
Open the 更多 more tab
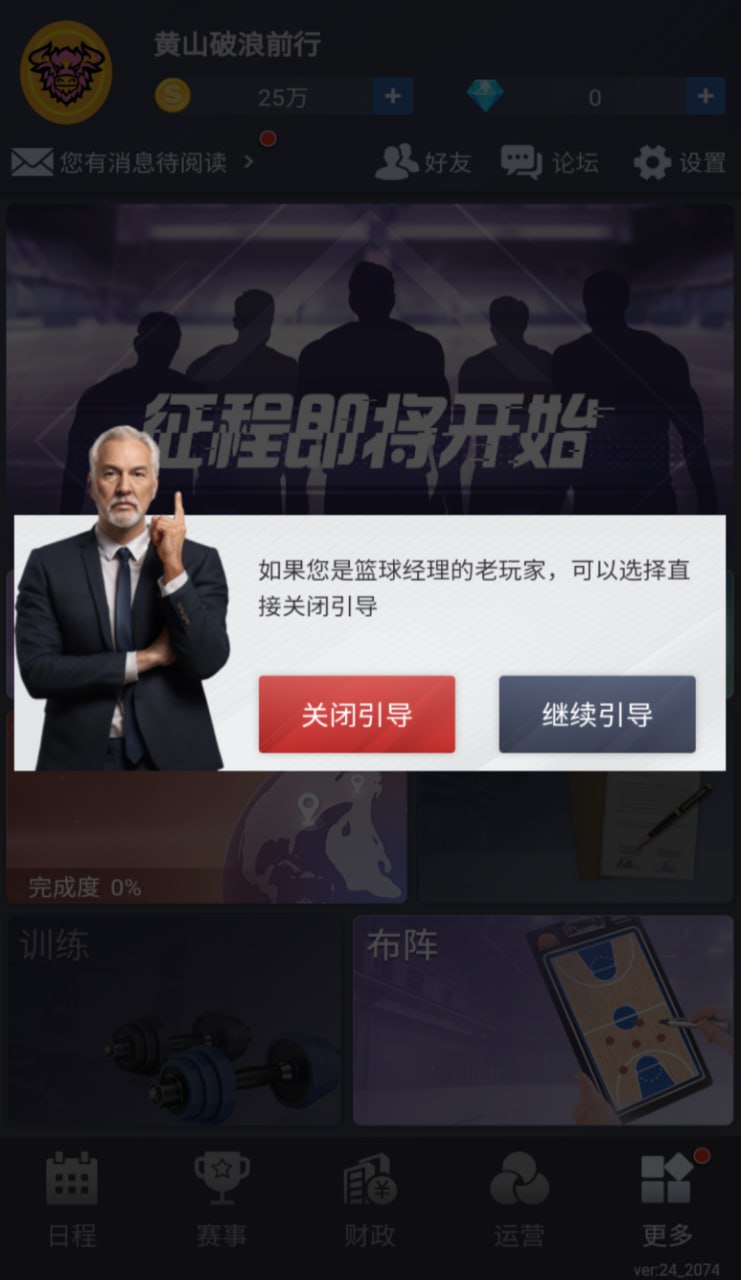667,1199
